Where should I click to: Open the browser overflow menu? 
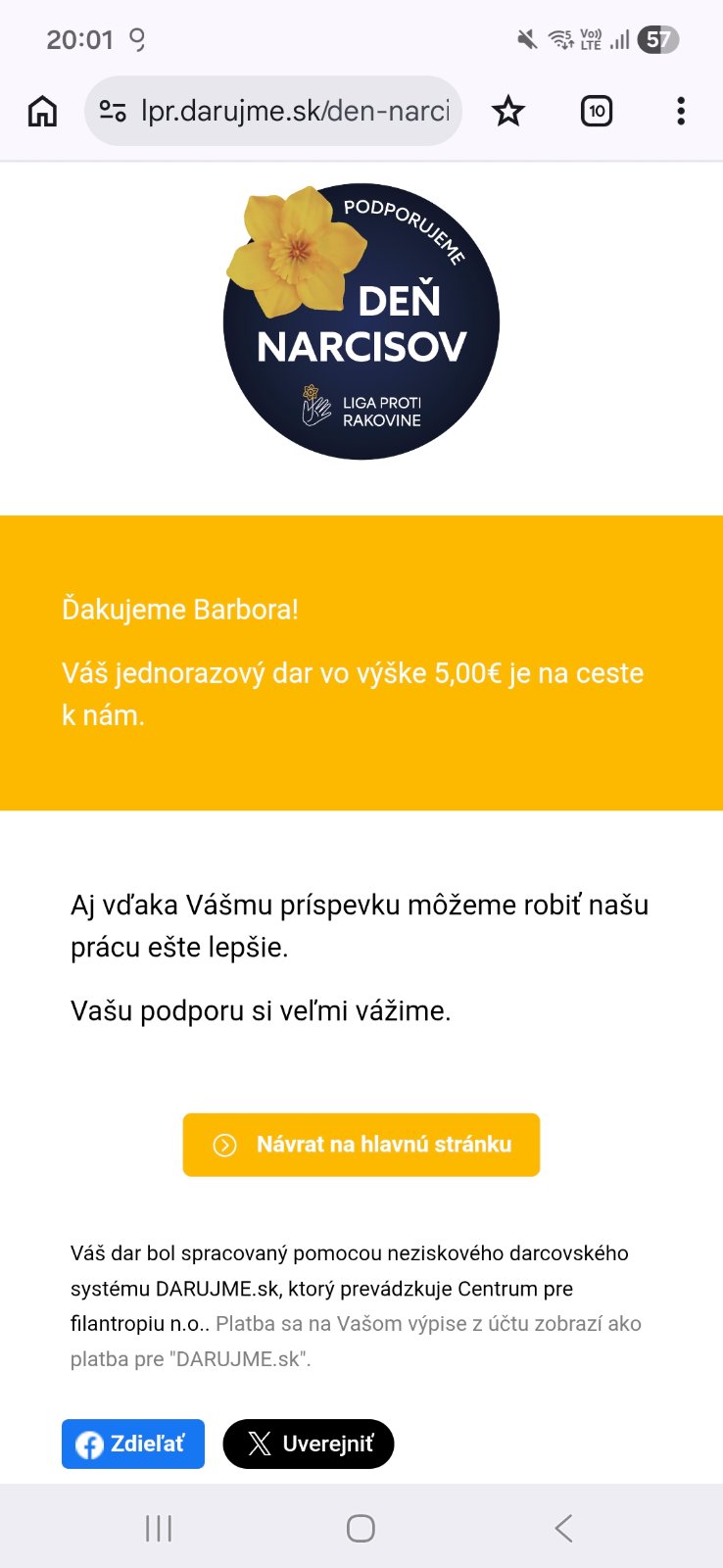681,112
